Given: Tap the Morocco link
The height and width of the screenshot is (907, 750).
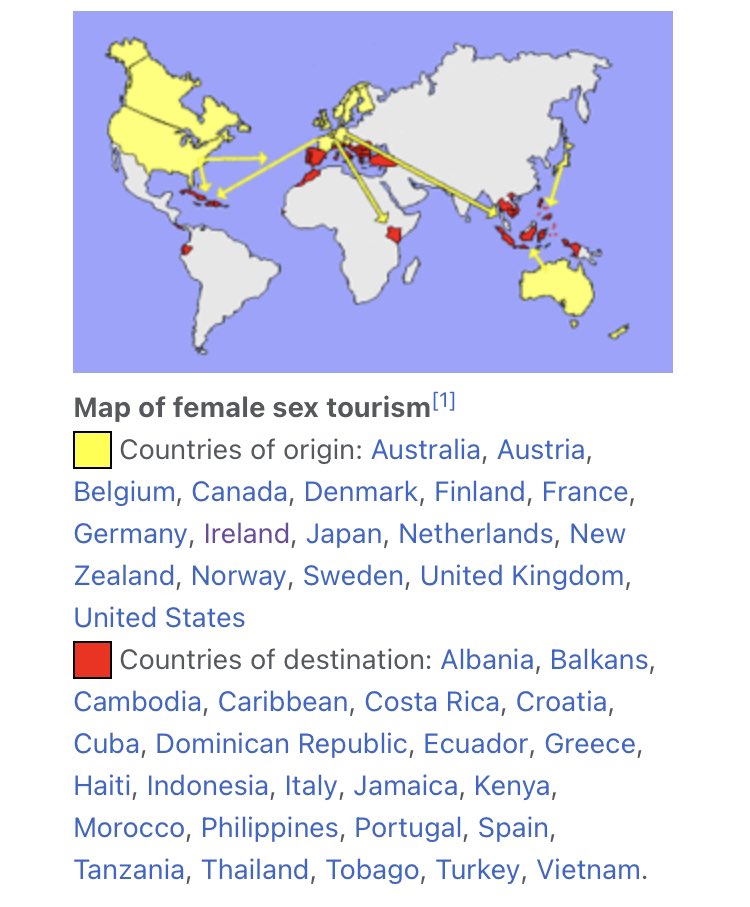Looking at the screenshot, I should [129, 828].
